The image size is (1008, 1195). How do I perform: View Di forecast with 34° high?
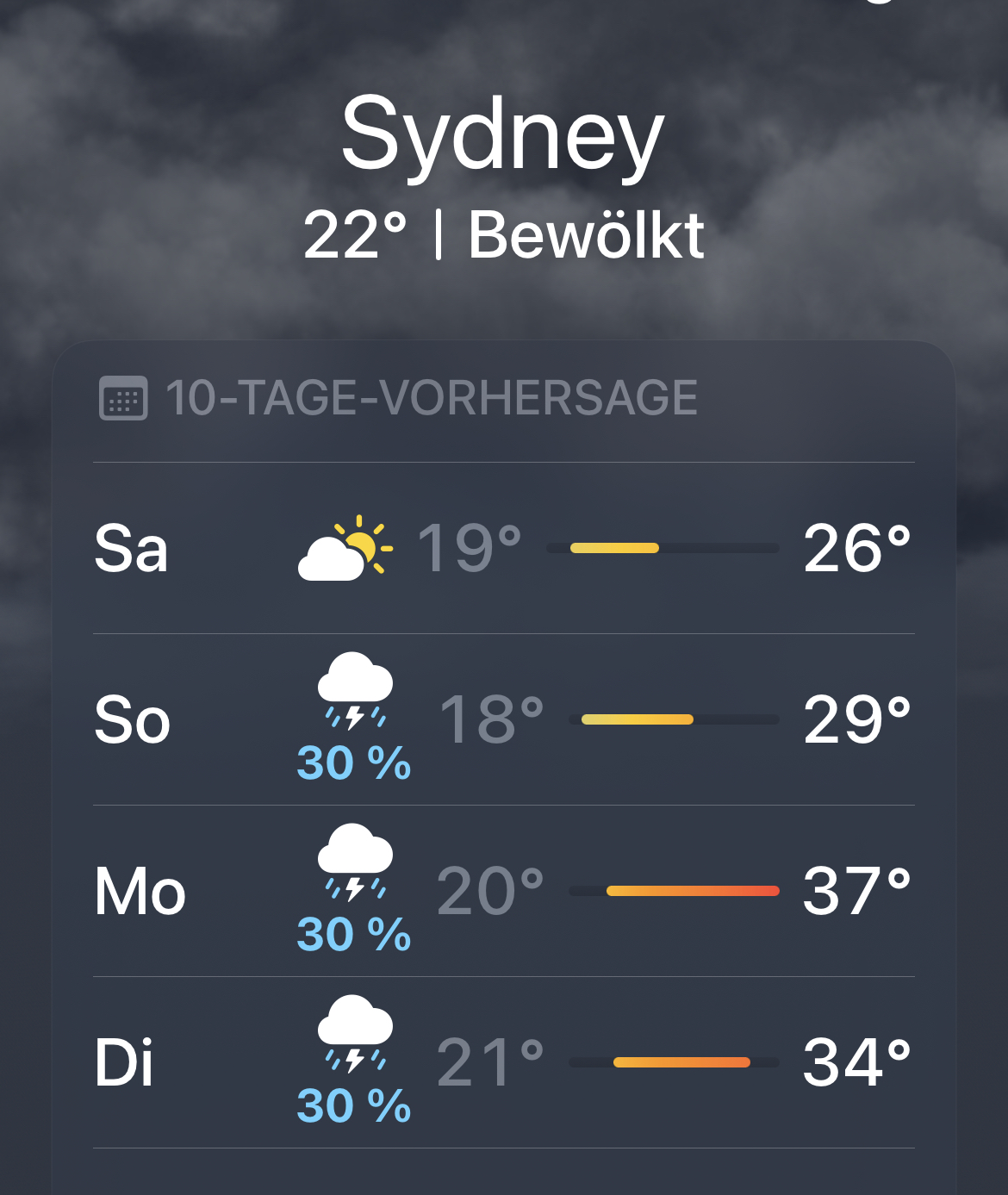[x=503, y=1062]
